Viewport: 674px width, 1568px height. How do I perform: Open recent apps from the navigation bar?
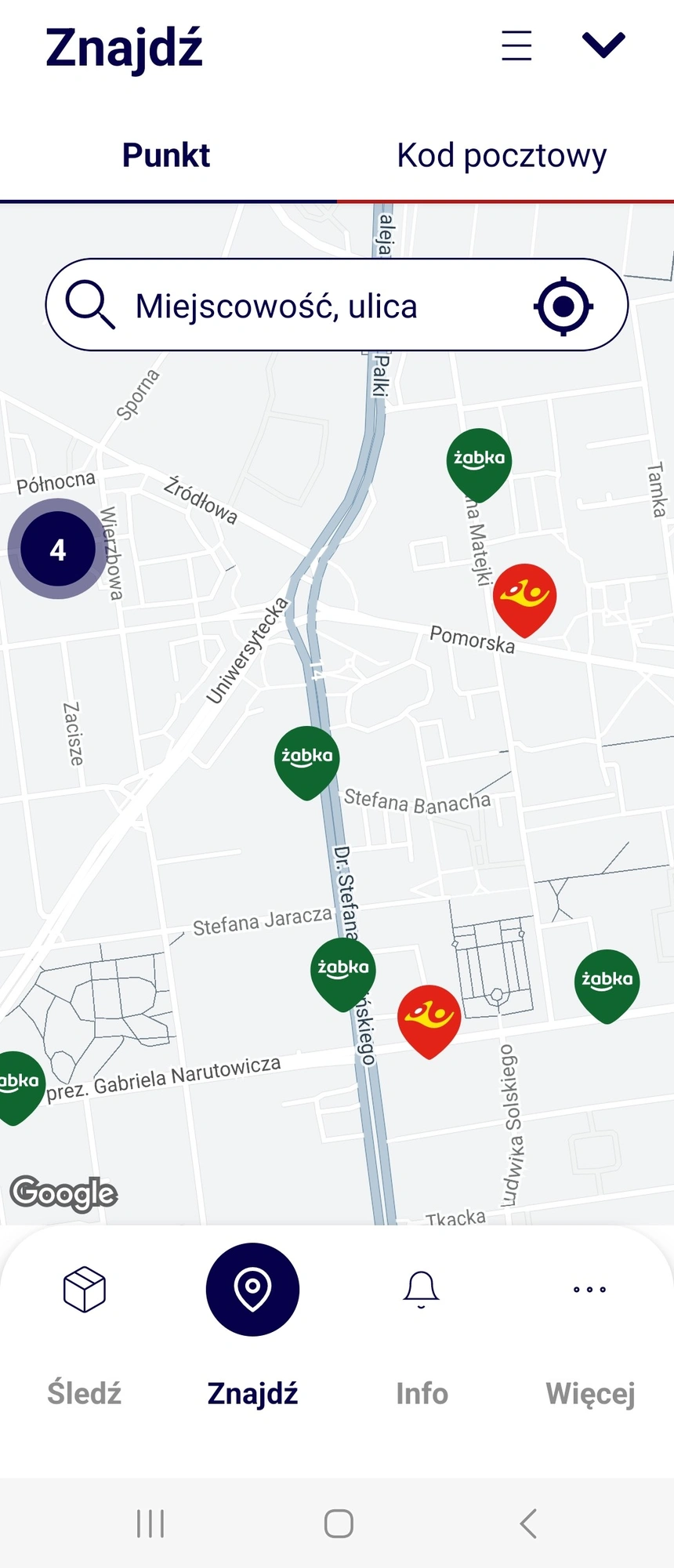(150, 1523)
